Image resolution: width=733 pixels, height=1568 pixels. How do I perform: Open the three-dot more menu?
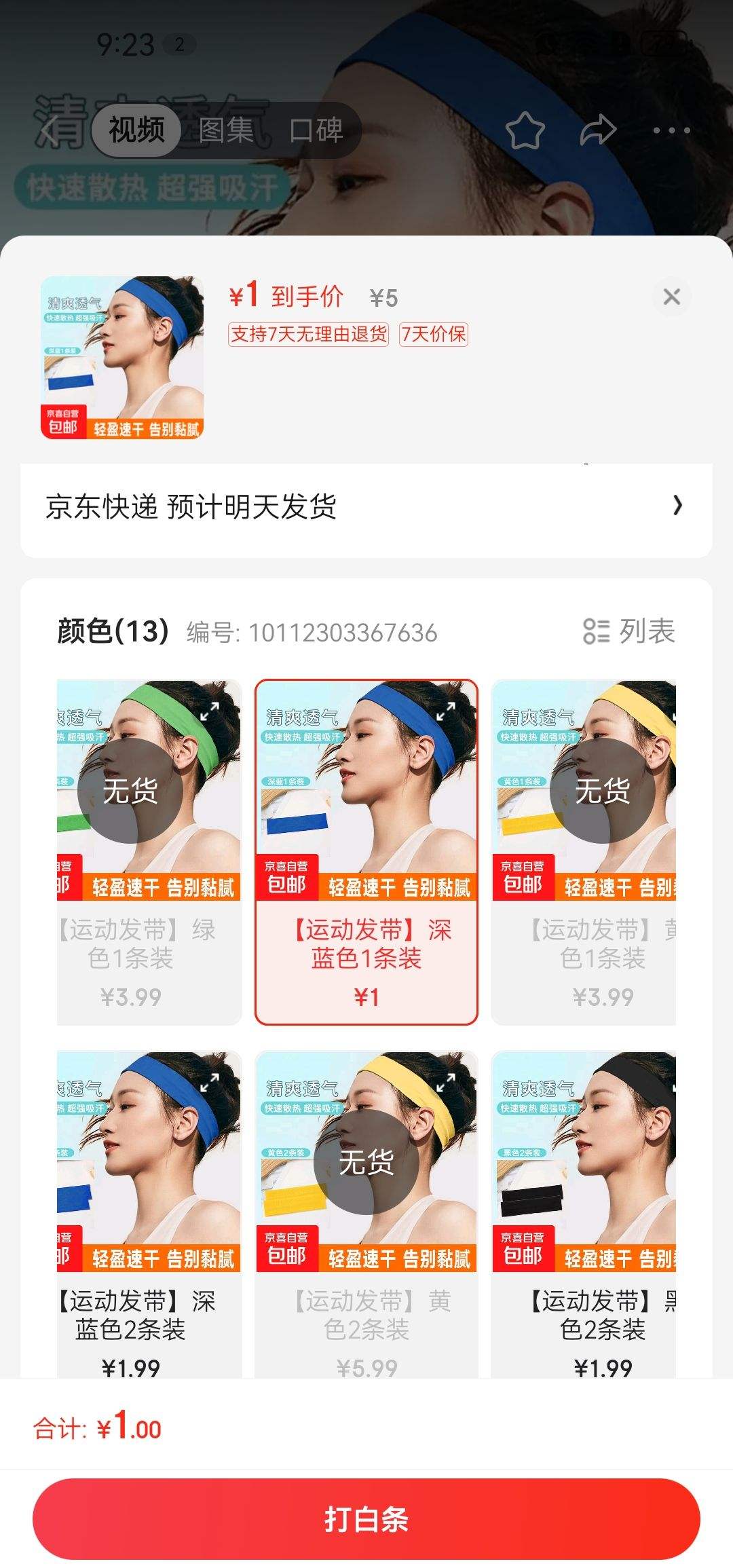[671, 130]
